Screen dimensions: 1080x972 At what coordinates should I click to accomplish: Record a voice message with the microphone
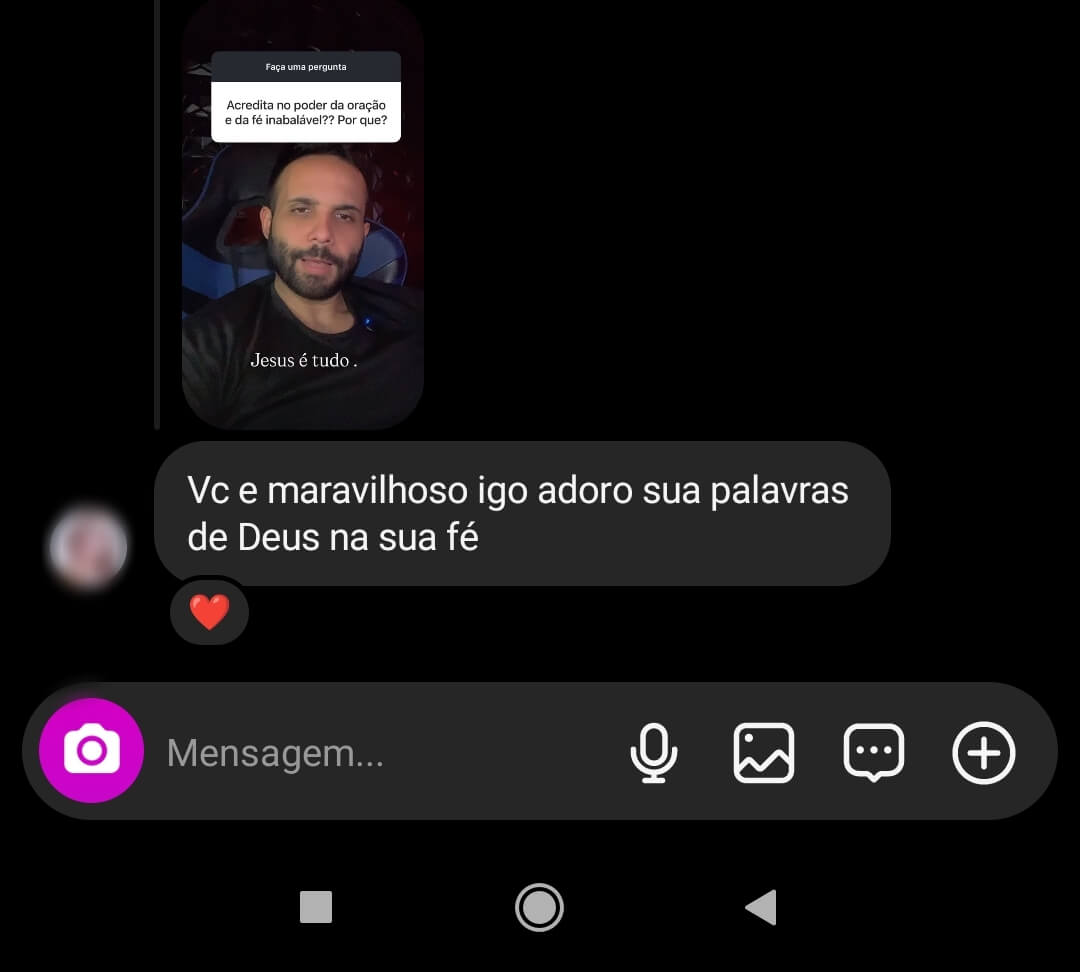pyautogui.click(x=653, y=753)
